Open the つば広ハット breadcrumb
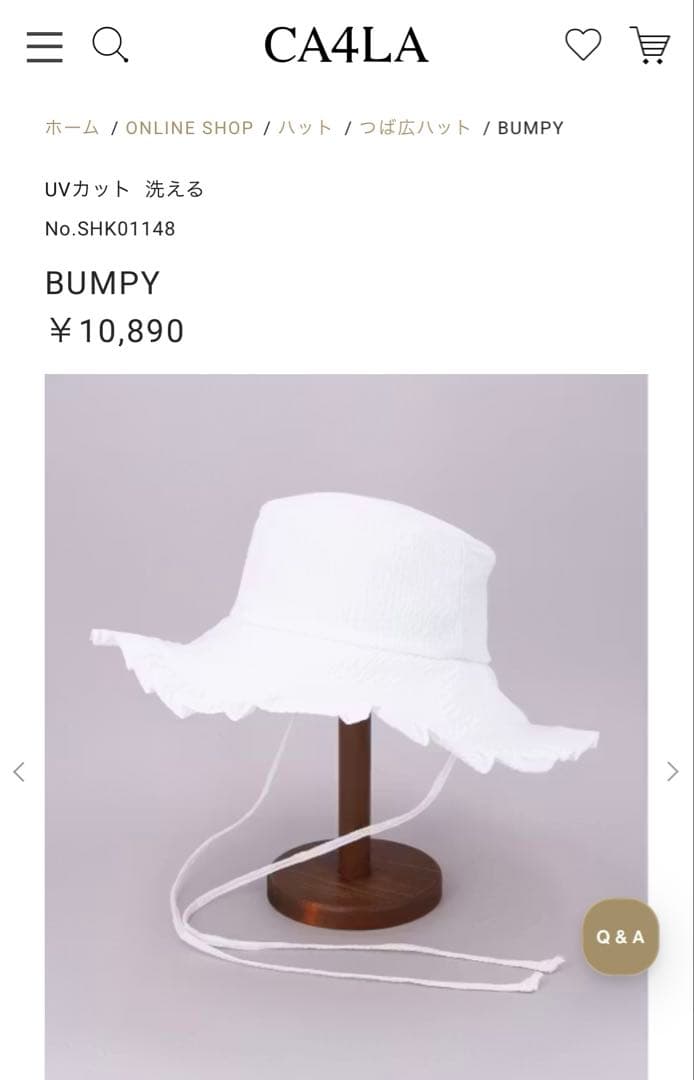 click(415, 128)
